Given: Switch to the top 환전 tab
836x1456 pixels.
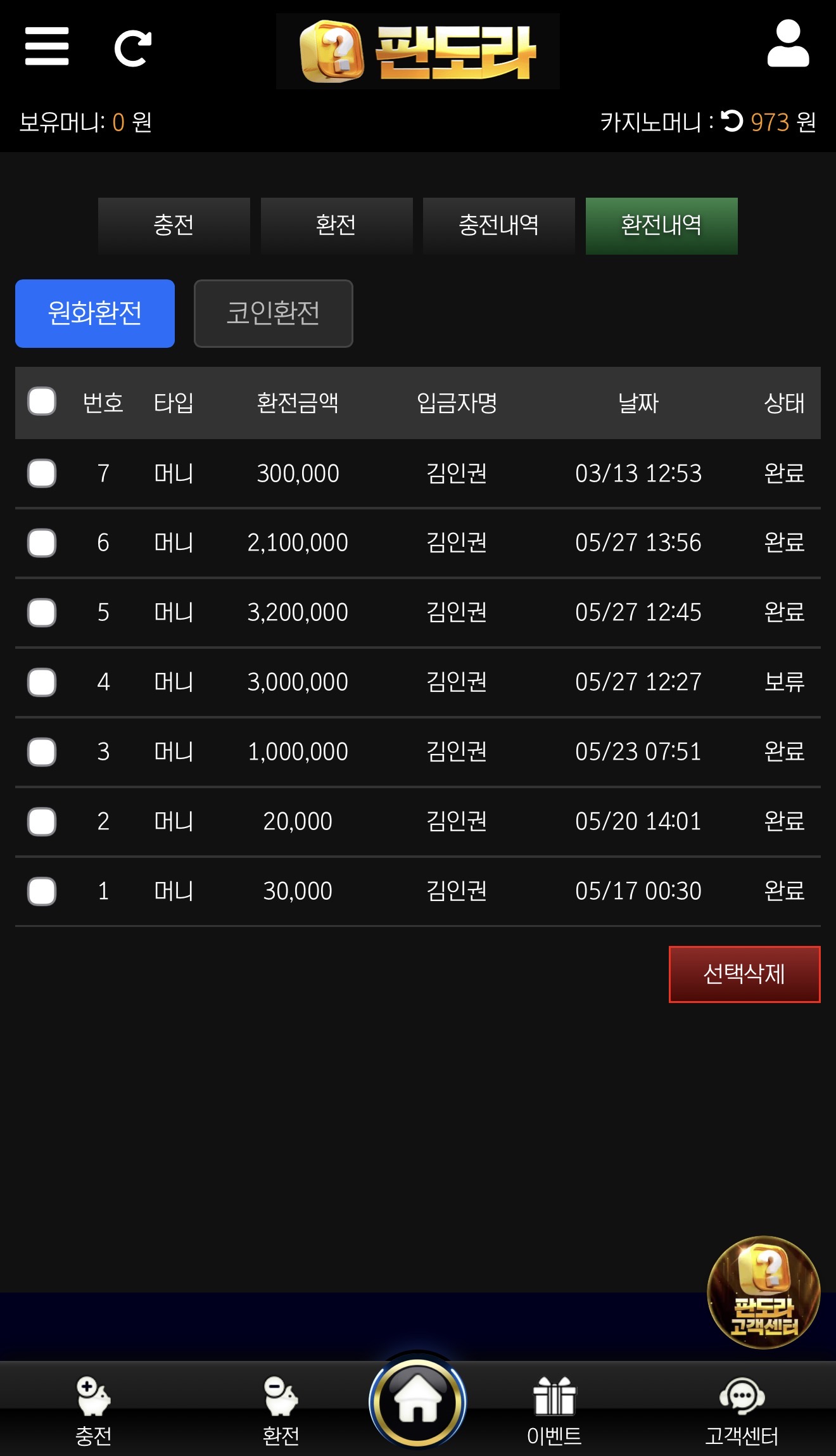Looking at the screenshot, I should pyautogui.click(x=336, y=226).
